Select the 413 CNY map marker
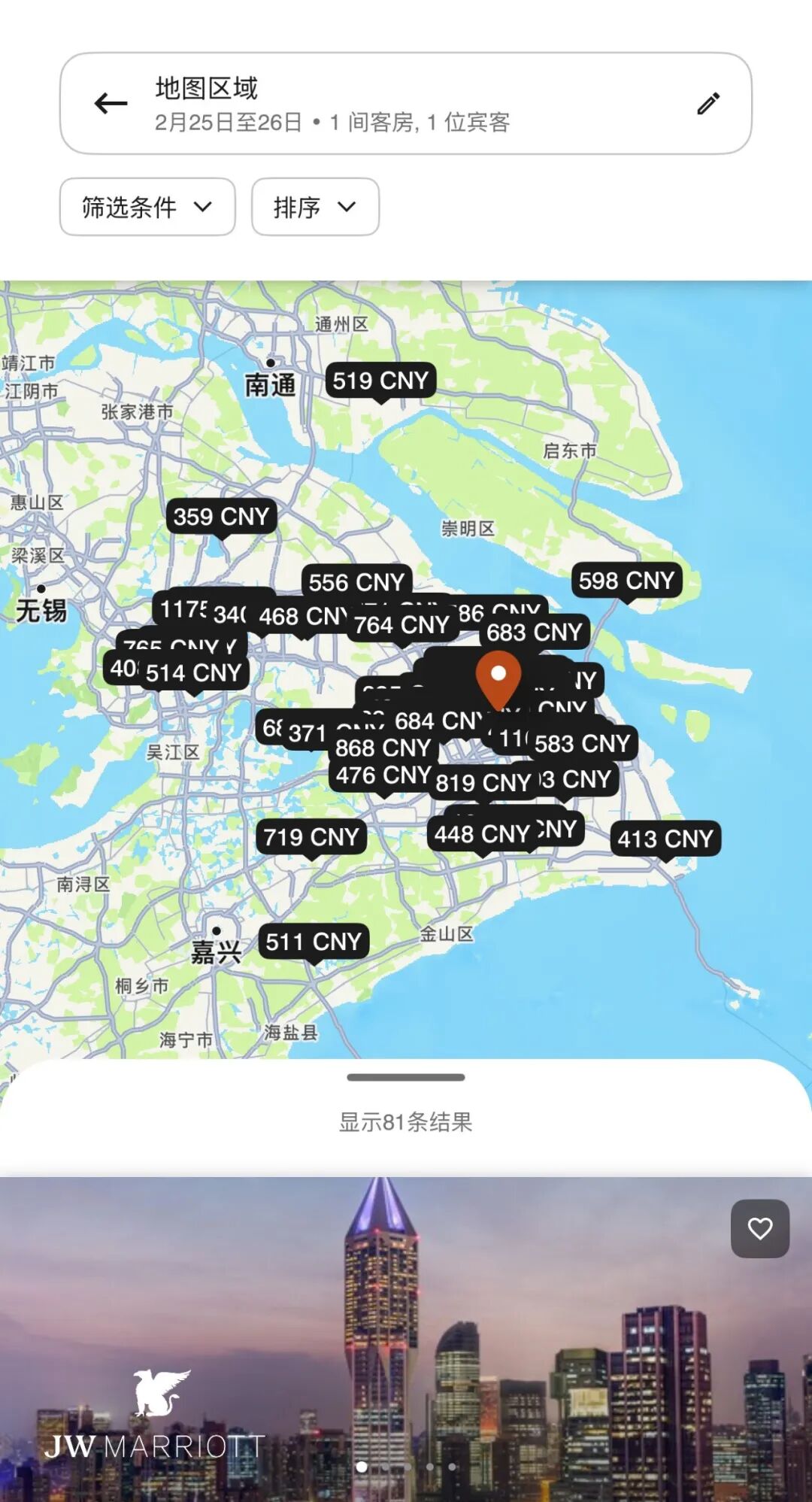The height and width of the screenshot is (1502, 812). (665, 839)
